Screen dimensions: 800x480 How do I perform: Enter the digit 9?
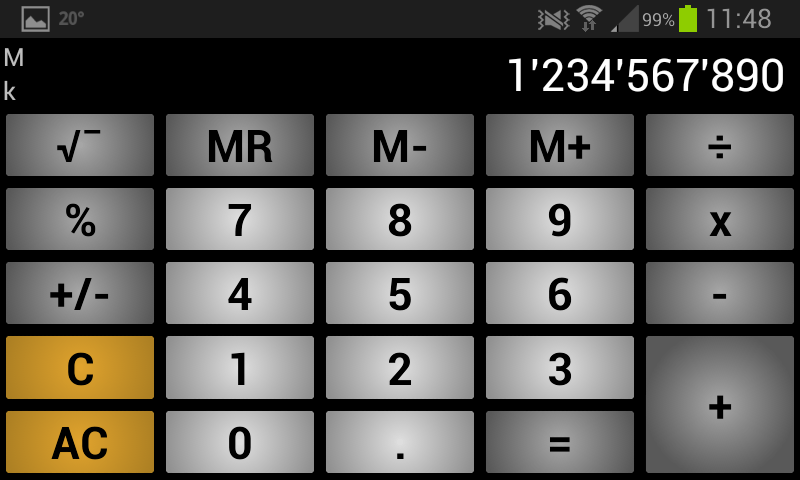tap(560, 220)
